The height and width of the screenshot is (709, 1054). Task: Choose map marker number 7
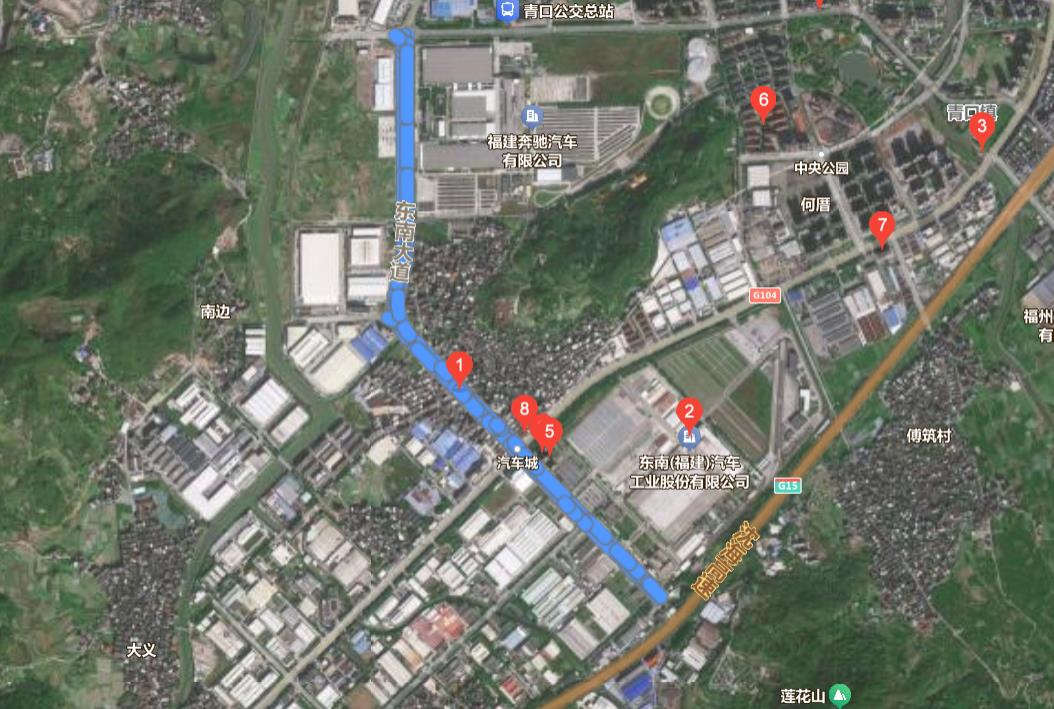point(881,226)
